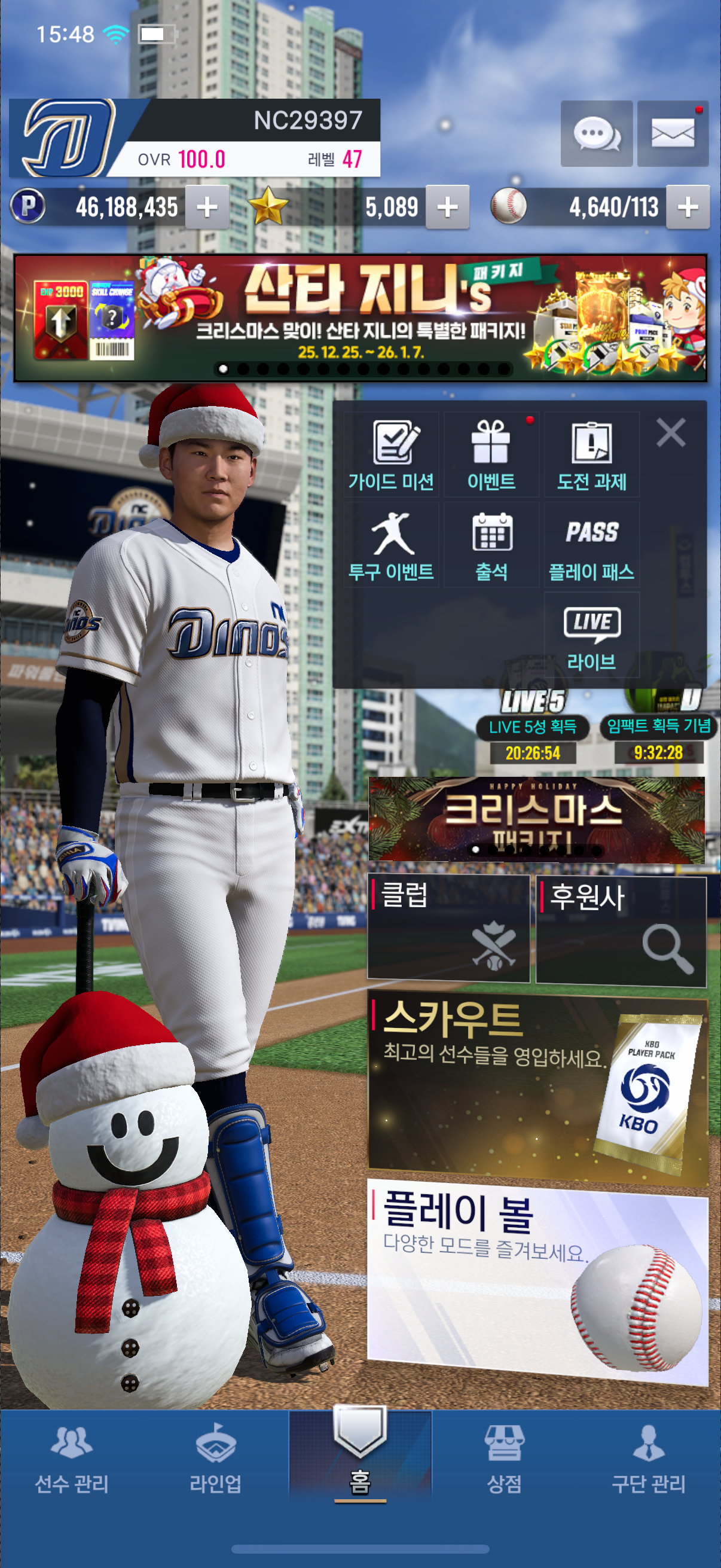Open the Santa Genie package banner
The width and height of the screenshot is (721, 1568).
pos(360,318)
